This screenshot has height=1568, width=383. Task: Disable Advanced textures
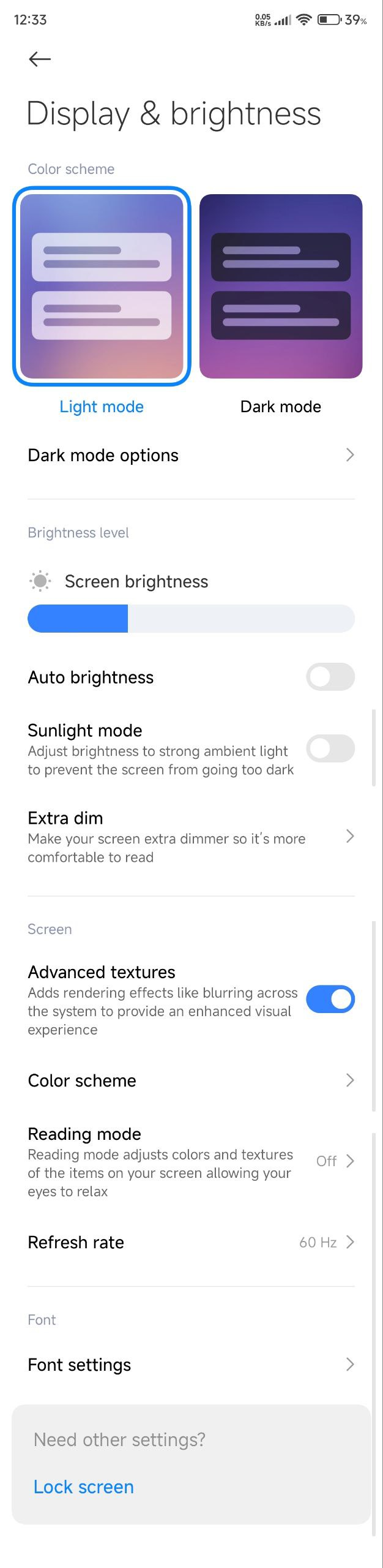[x=330, y=999]
